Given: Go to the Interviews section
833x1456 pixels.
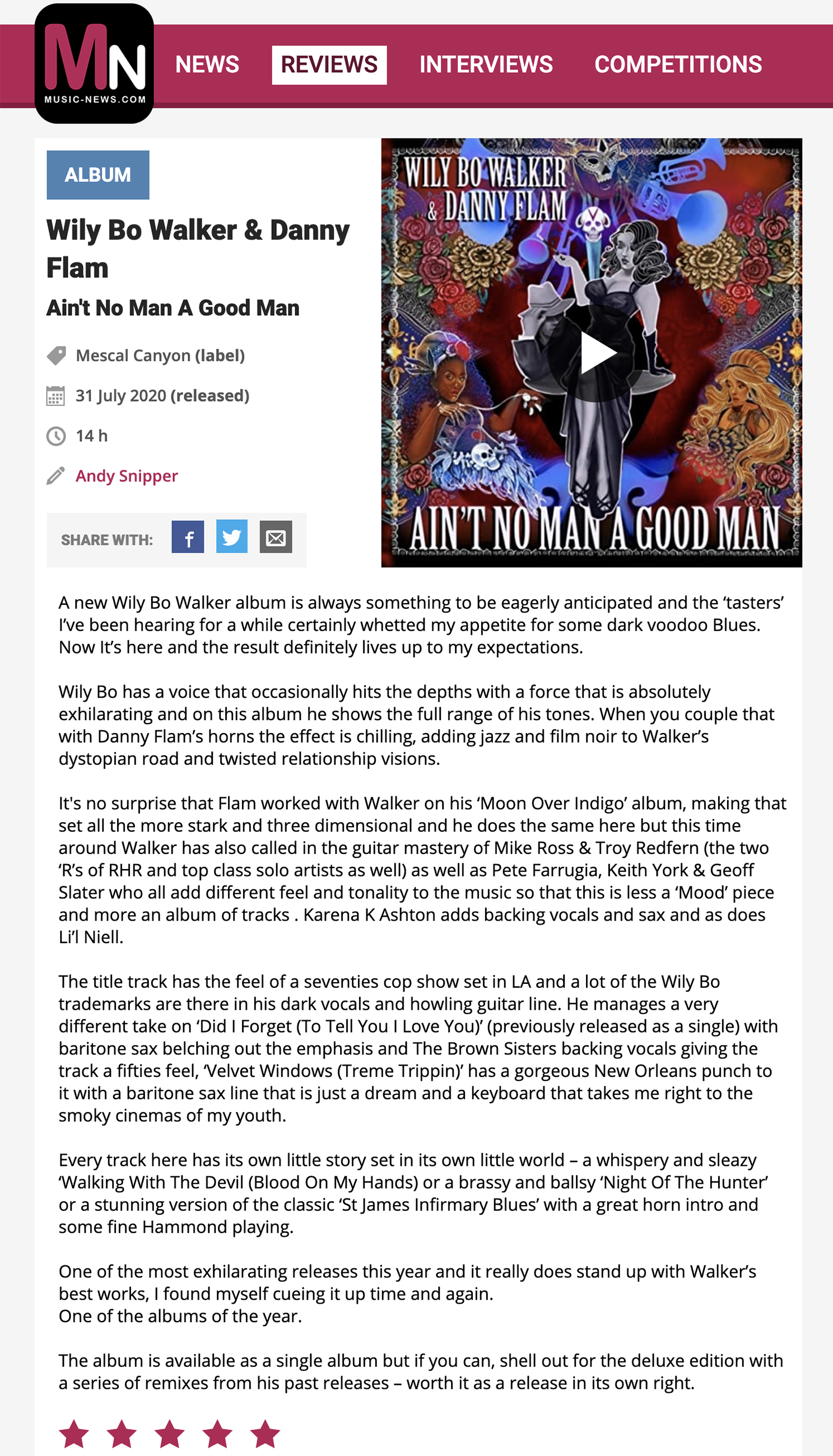Looking at the screenshot, I should 486,64.
